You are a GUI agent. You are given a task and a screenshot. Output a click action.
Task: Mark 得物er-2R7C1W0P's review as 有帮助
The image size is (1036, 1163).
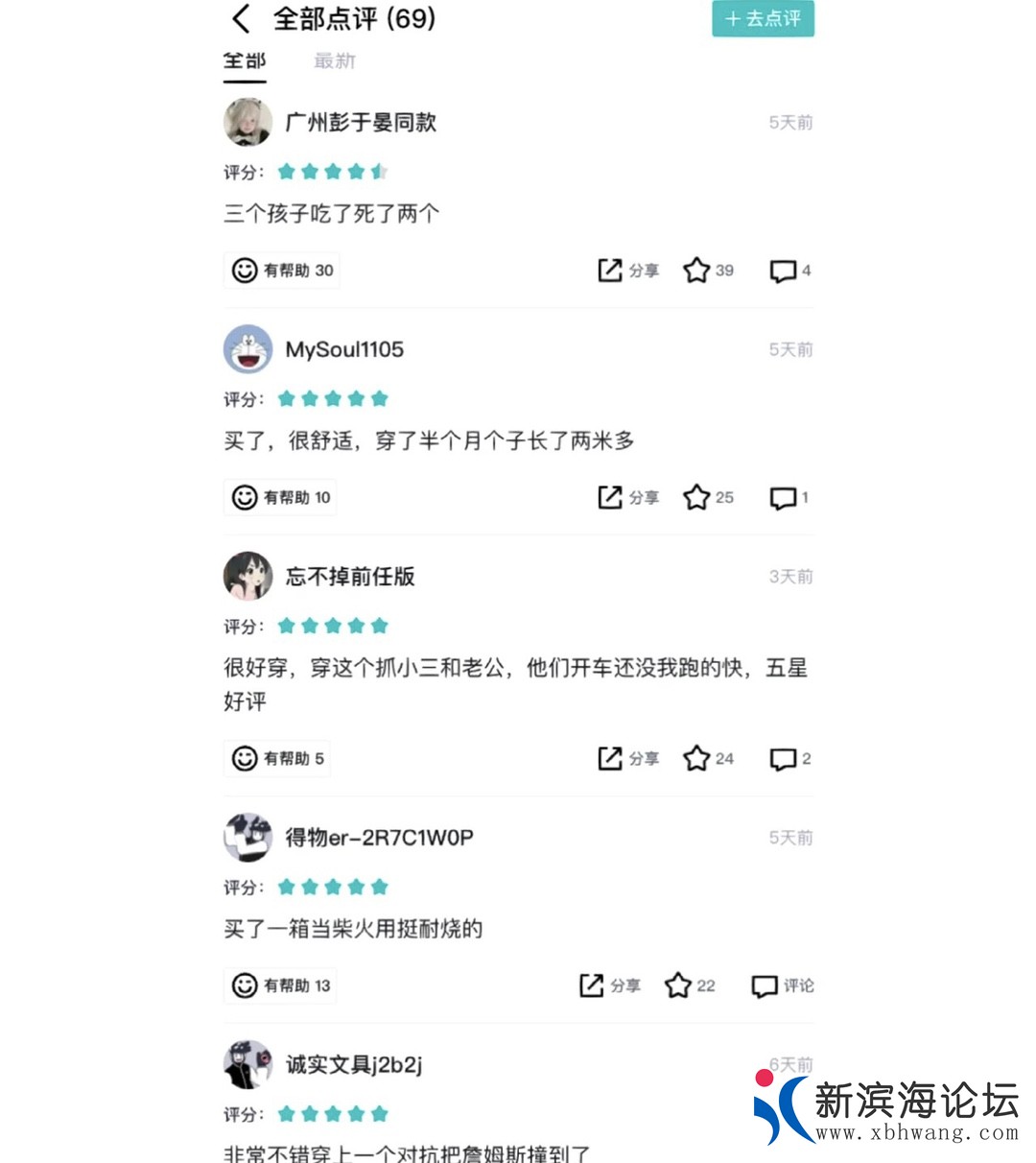(281, 985)
